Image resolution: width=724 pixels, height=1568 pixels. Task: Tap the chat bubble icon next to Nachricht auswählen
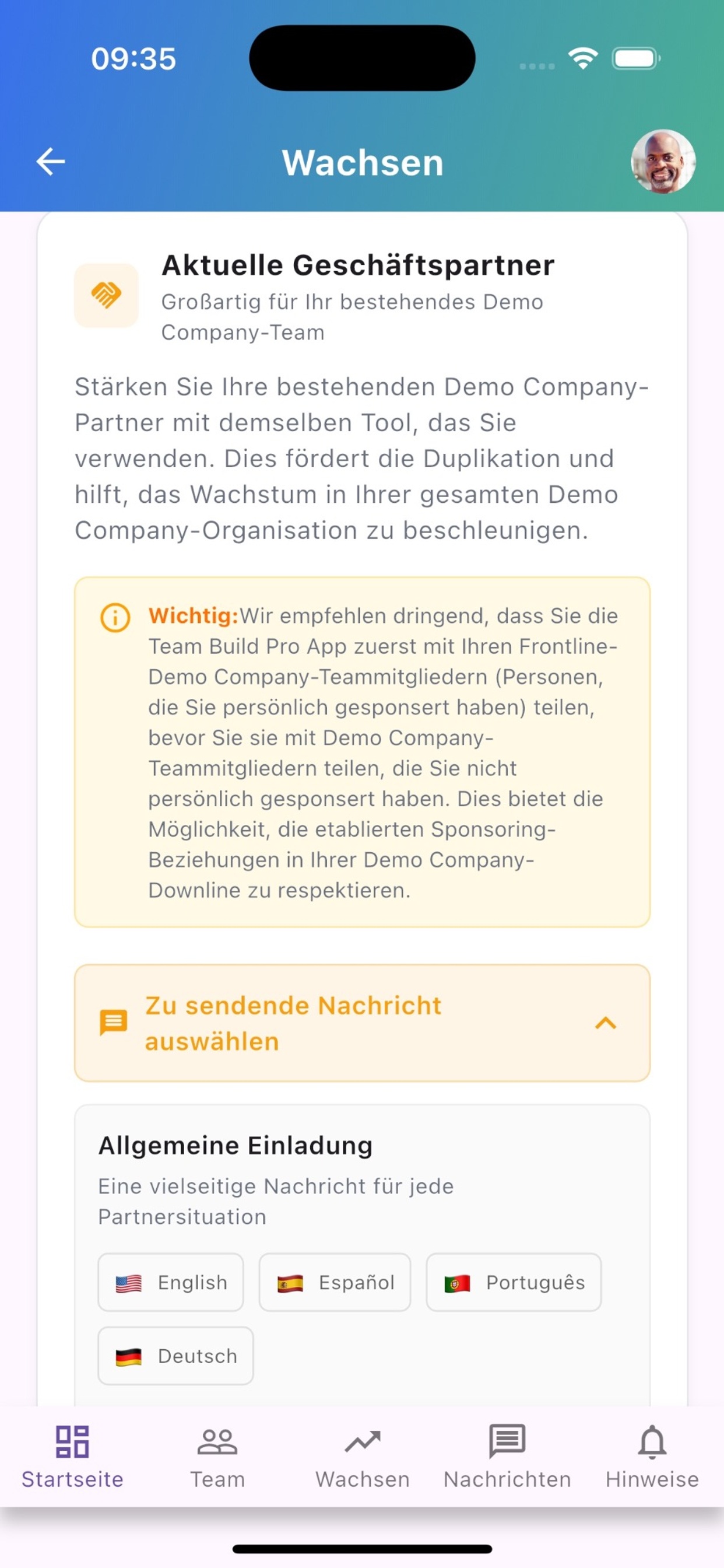coord(114,1021)
